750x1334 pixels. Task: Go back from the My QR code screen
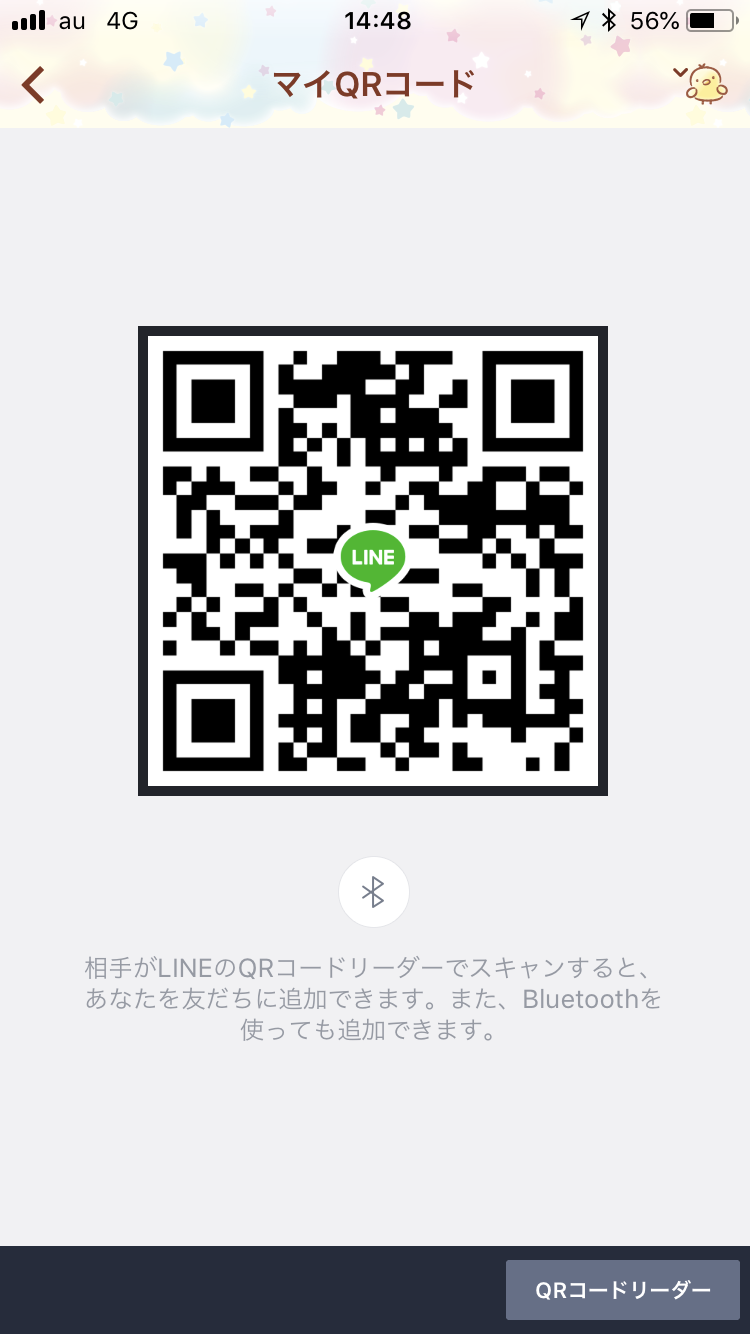click(34, 85)
